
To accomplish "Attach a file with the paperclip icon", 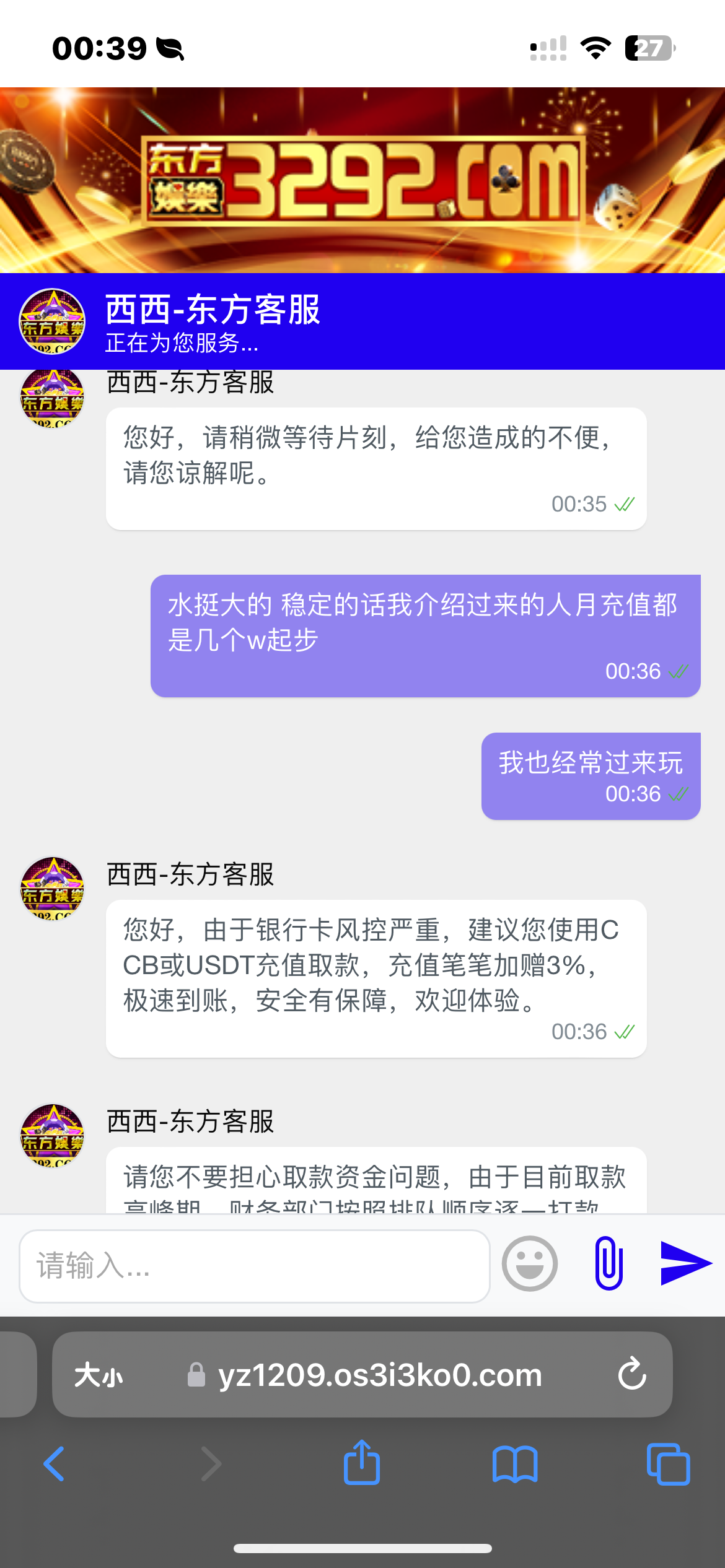I will pyautogui.click(x=609, y=1263).
